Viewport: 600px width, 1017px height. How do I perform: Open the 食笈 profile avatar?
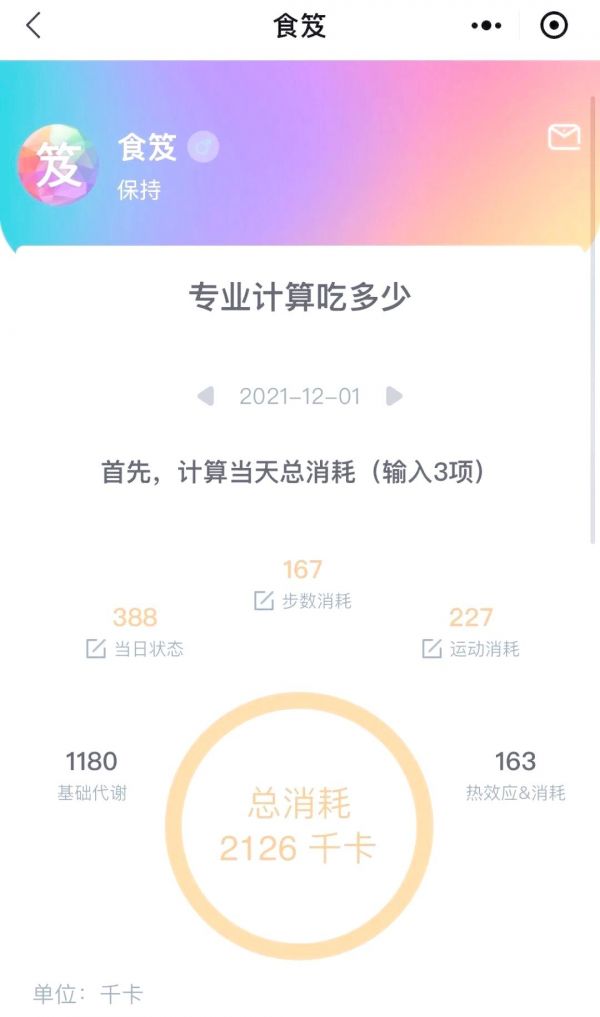pos(58,166)
